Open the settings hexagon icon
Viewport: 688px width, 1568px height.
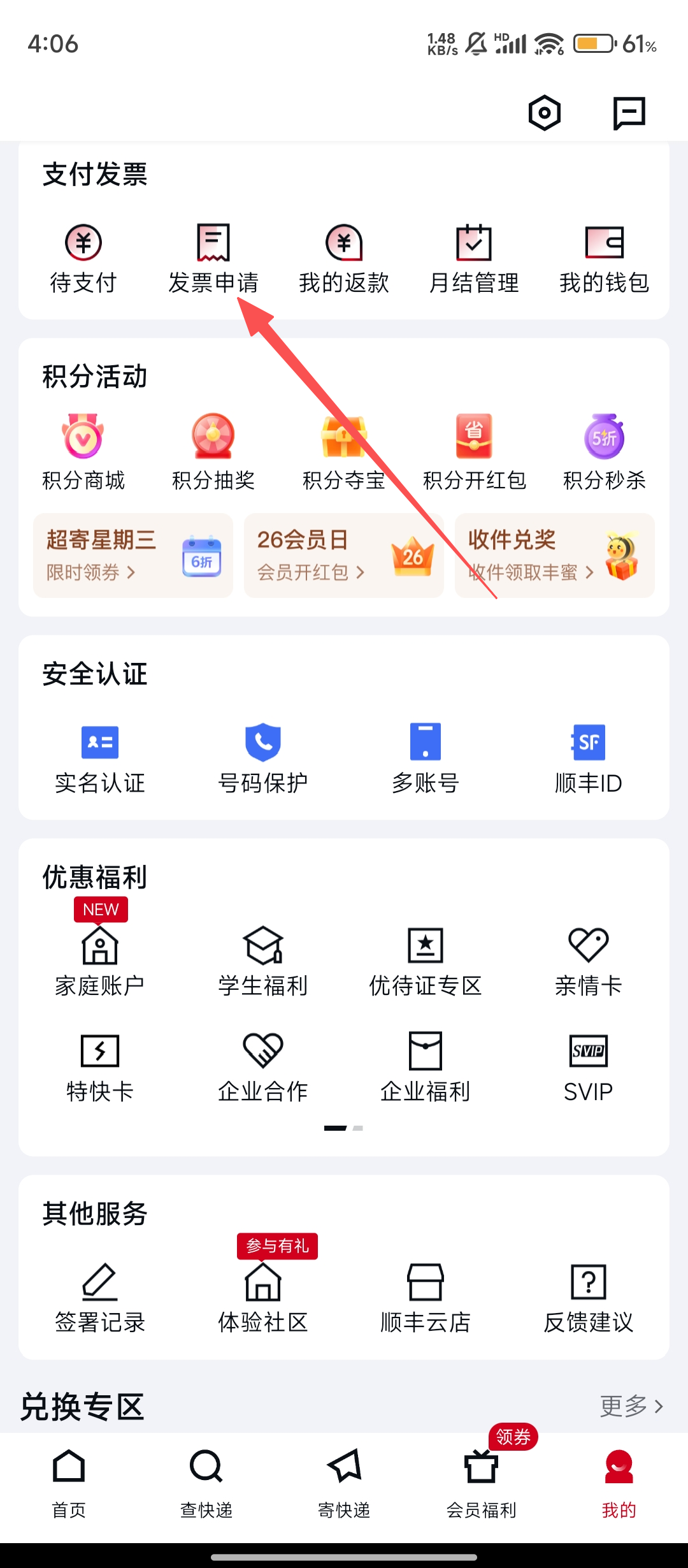point(545,113)
